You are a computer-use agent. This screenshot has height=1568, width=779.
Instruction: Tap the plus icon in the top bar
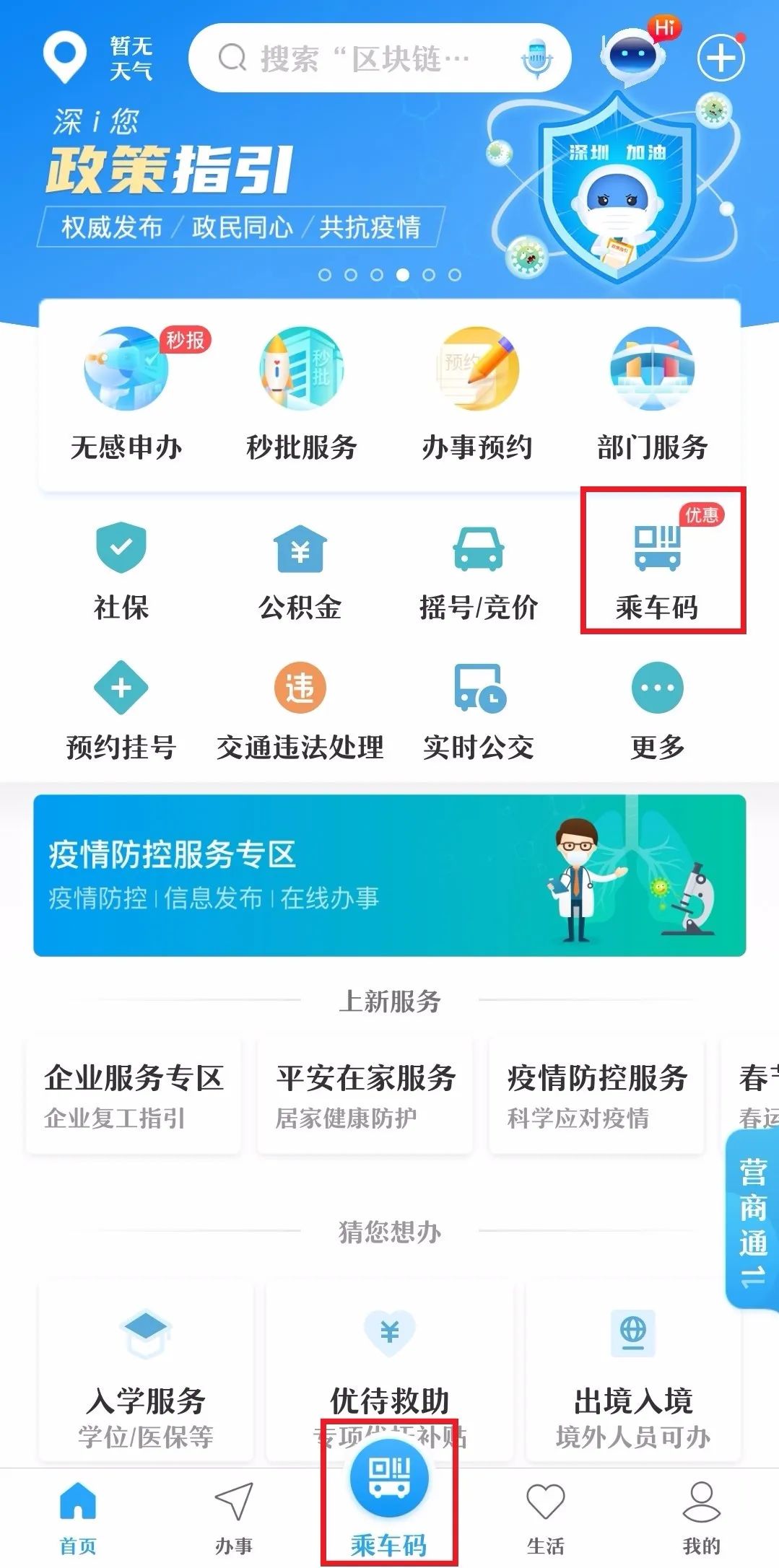coord(721,58)
